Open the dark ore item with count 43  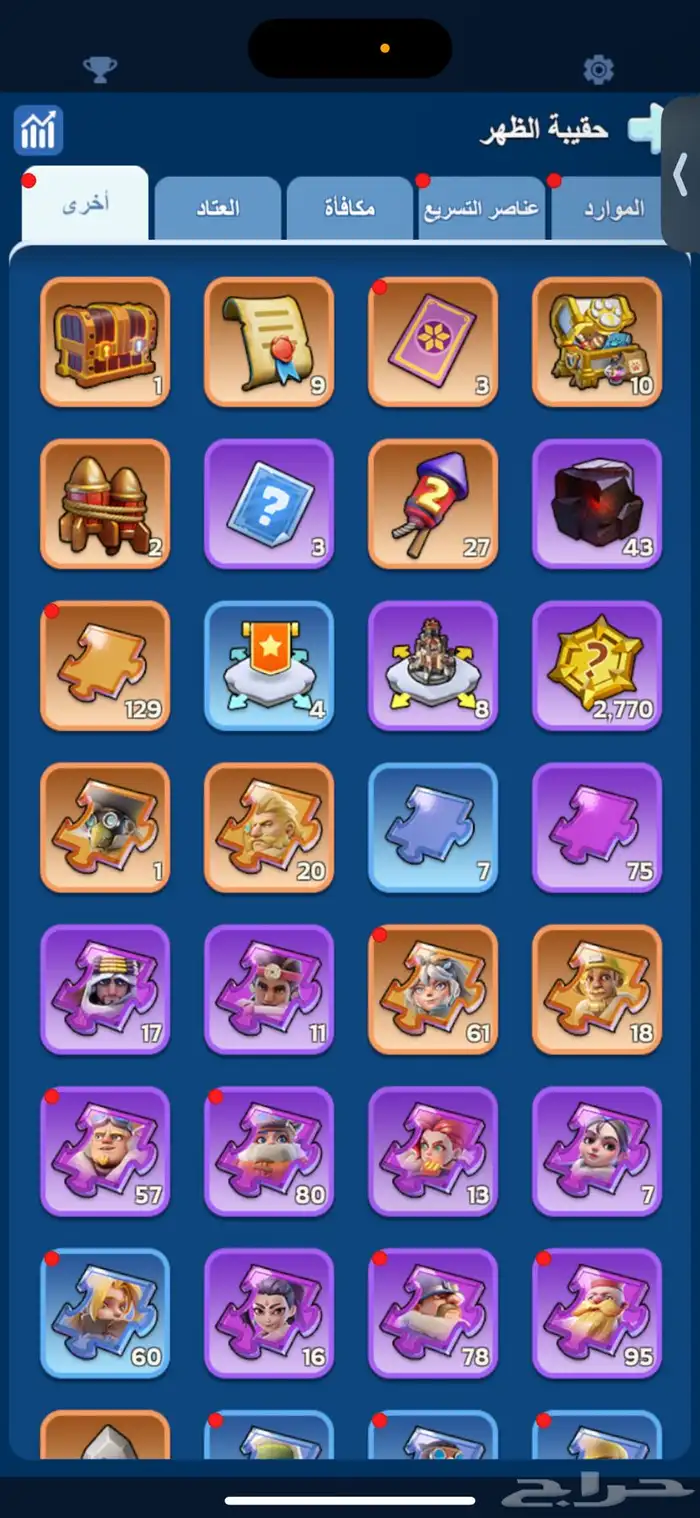(597, 504)
